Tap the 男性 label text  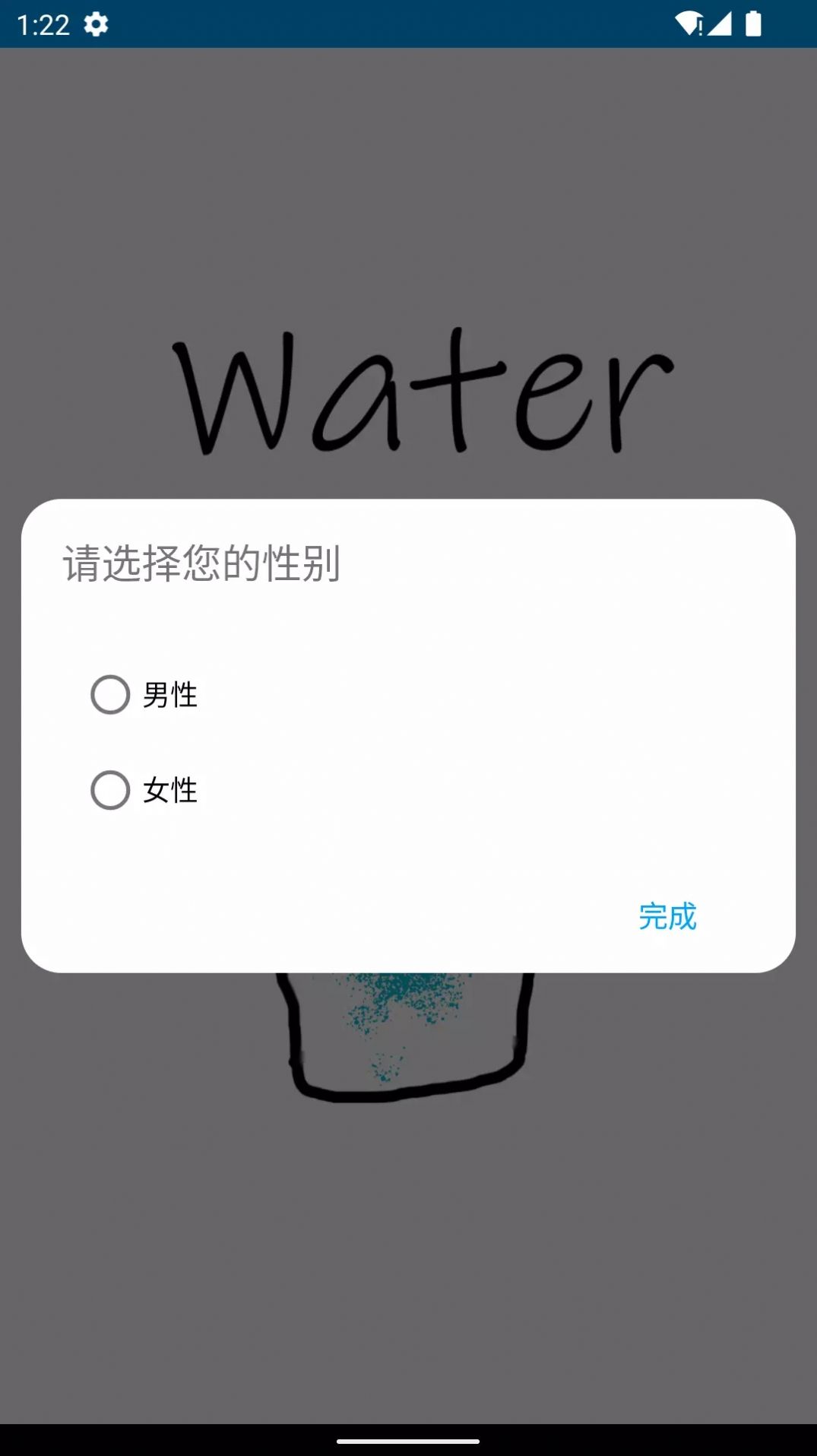click(169, 693)
